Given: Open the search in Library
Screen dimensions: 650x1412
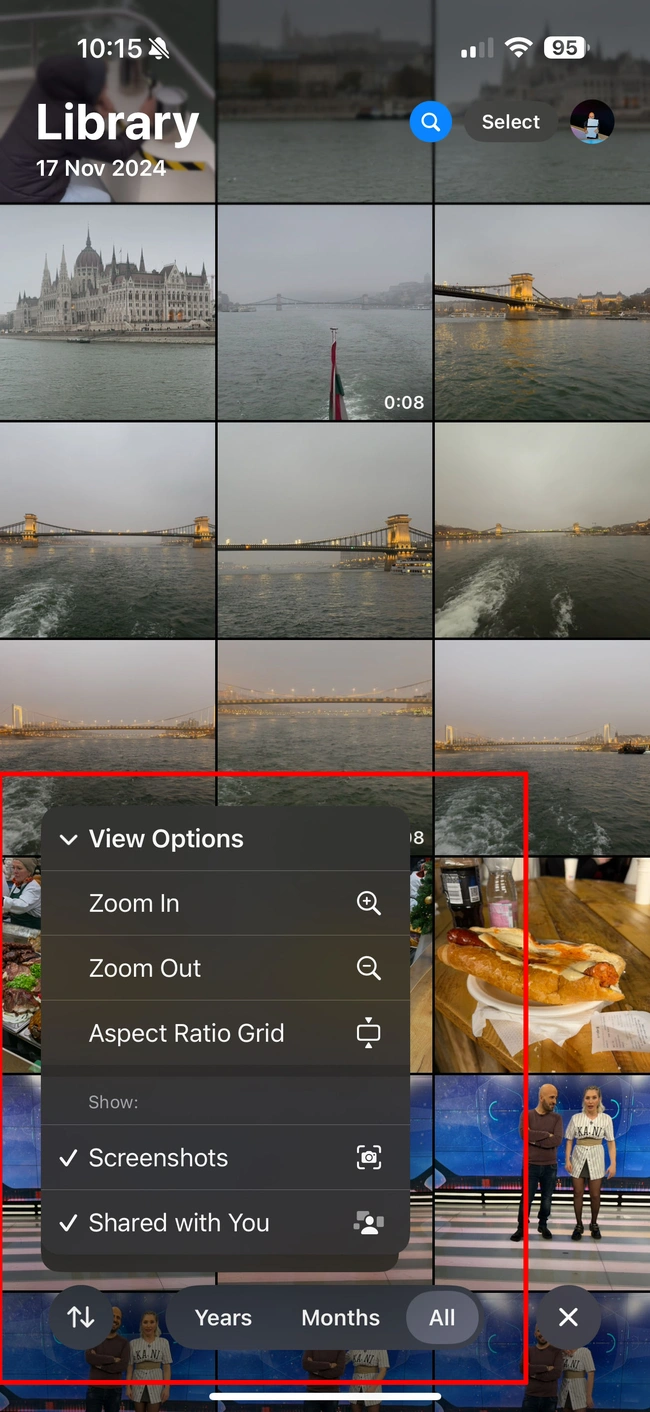Looking at the screenshot, I should [430, 122].
